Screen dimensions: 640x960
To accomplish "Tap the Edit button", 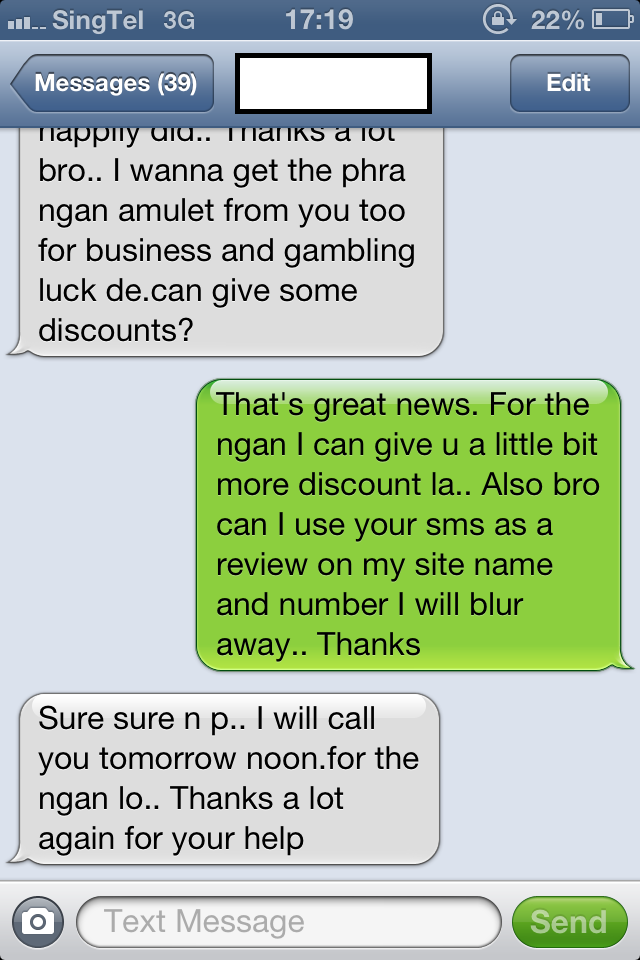I will (x=568, y=83).
